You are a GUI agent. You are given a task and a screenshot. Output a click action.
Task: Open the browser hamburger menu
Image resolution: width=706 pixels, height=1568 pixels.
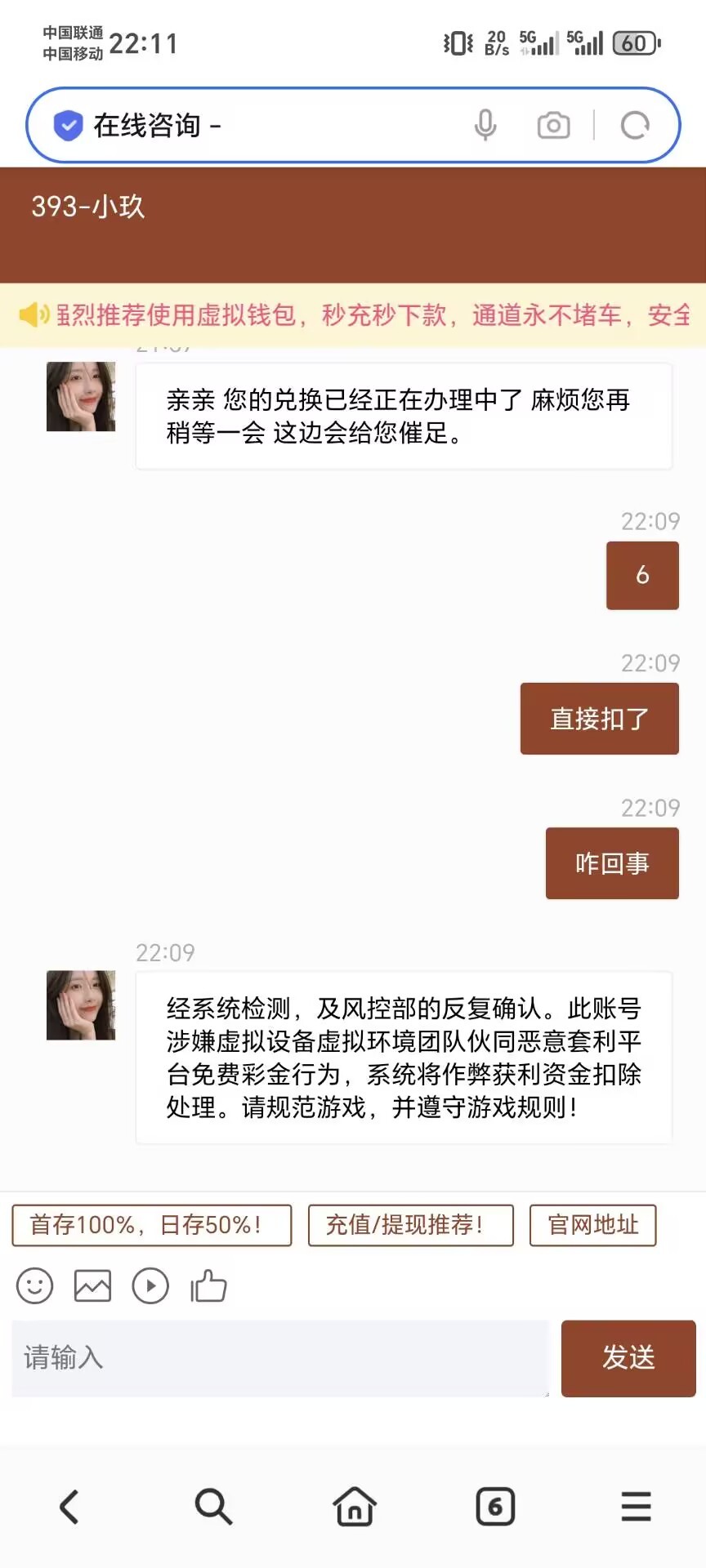click(x=636, y=1507)
